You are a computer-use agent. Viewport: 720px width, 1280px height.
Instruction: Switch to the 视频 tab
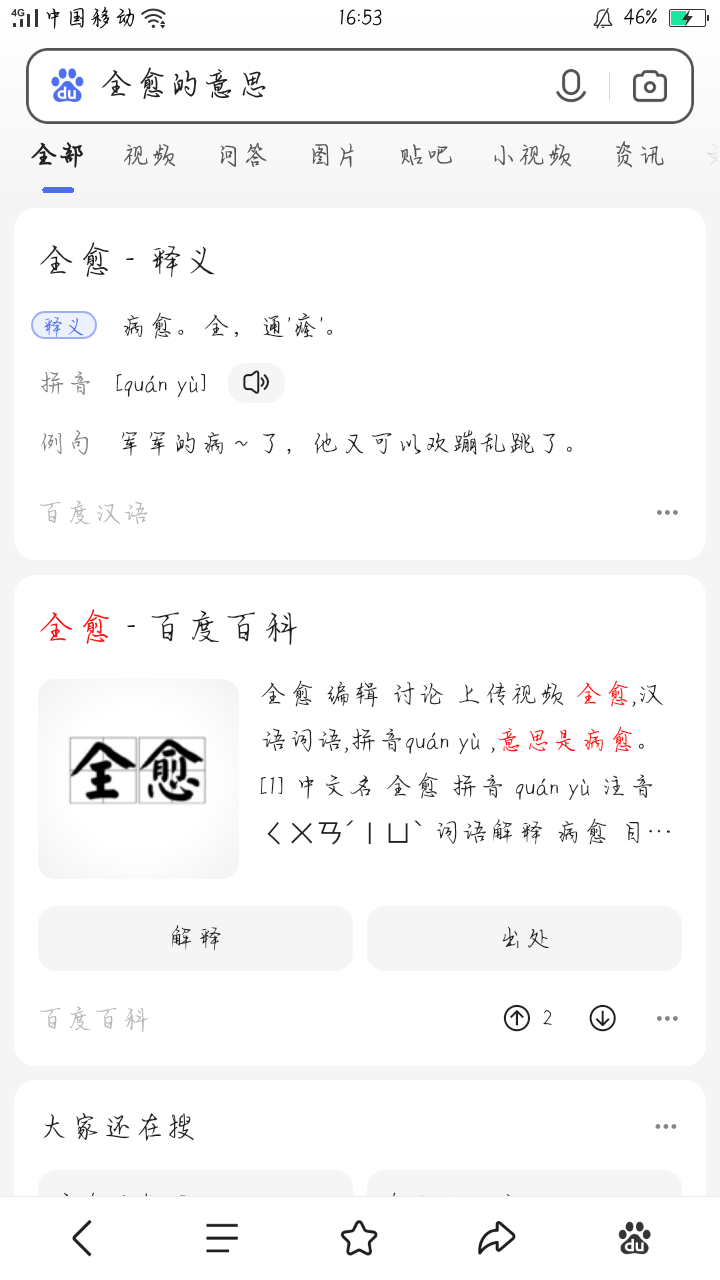(x=150, y=155)
